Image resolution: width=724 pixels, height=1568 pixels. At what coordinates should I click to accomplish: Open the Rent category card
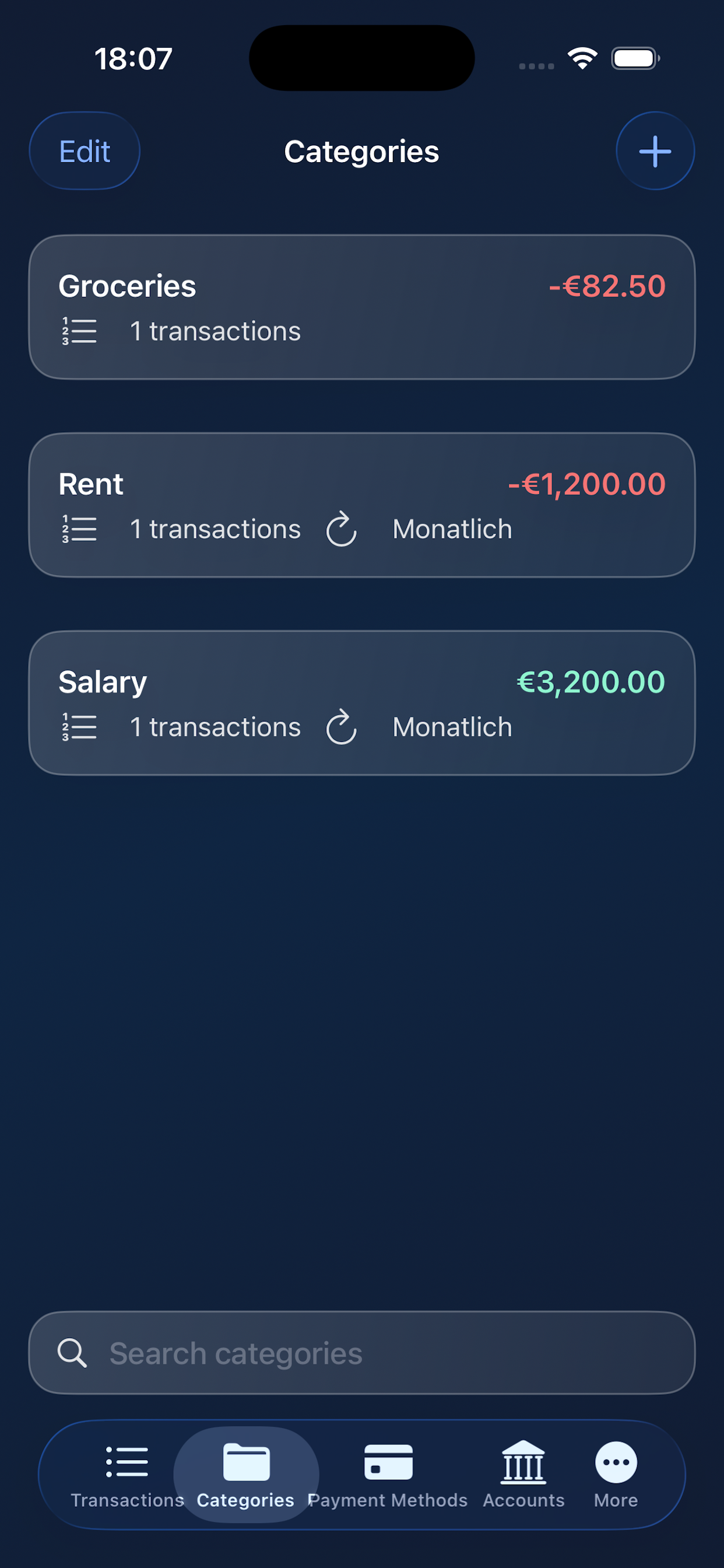coord(361,504)
